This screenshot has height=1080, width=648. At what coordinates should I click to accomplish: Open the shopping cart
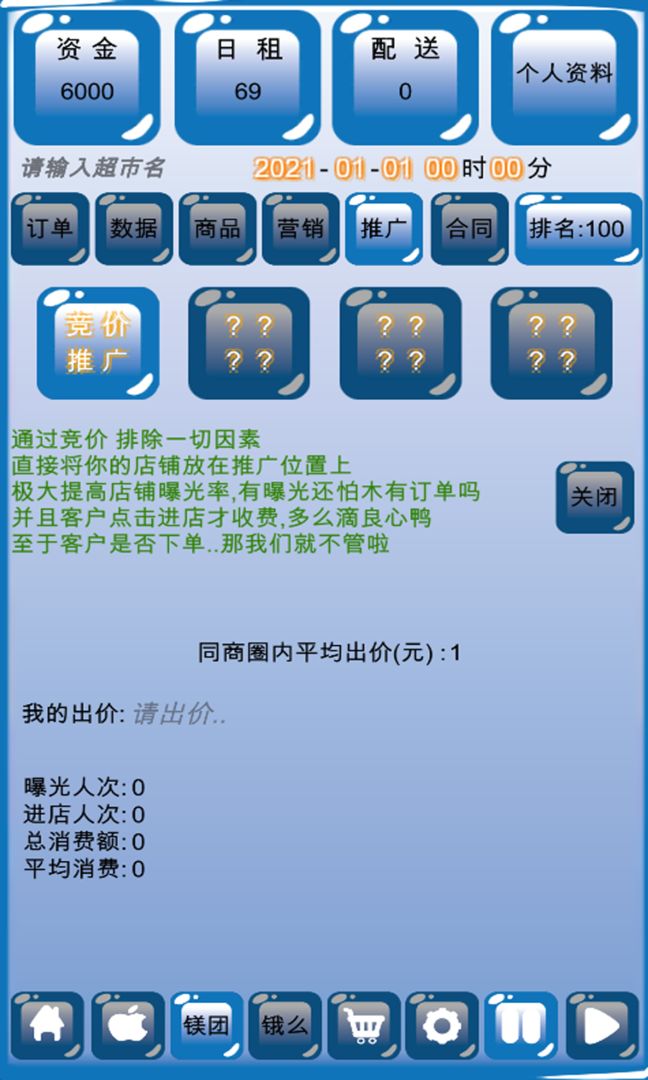(x=364, y=1026)
